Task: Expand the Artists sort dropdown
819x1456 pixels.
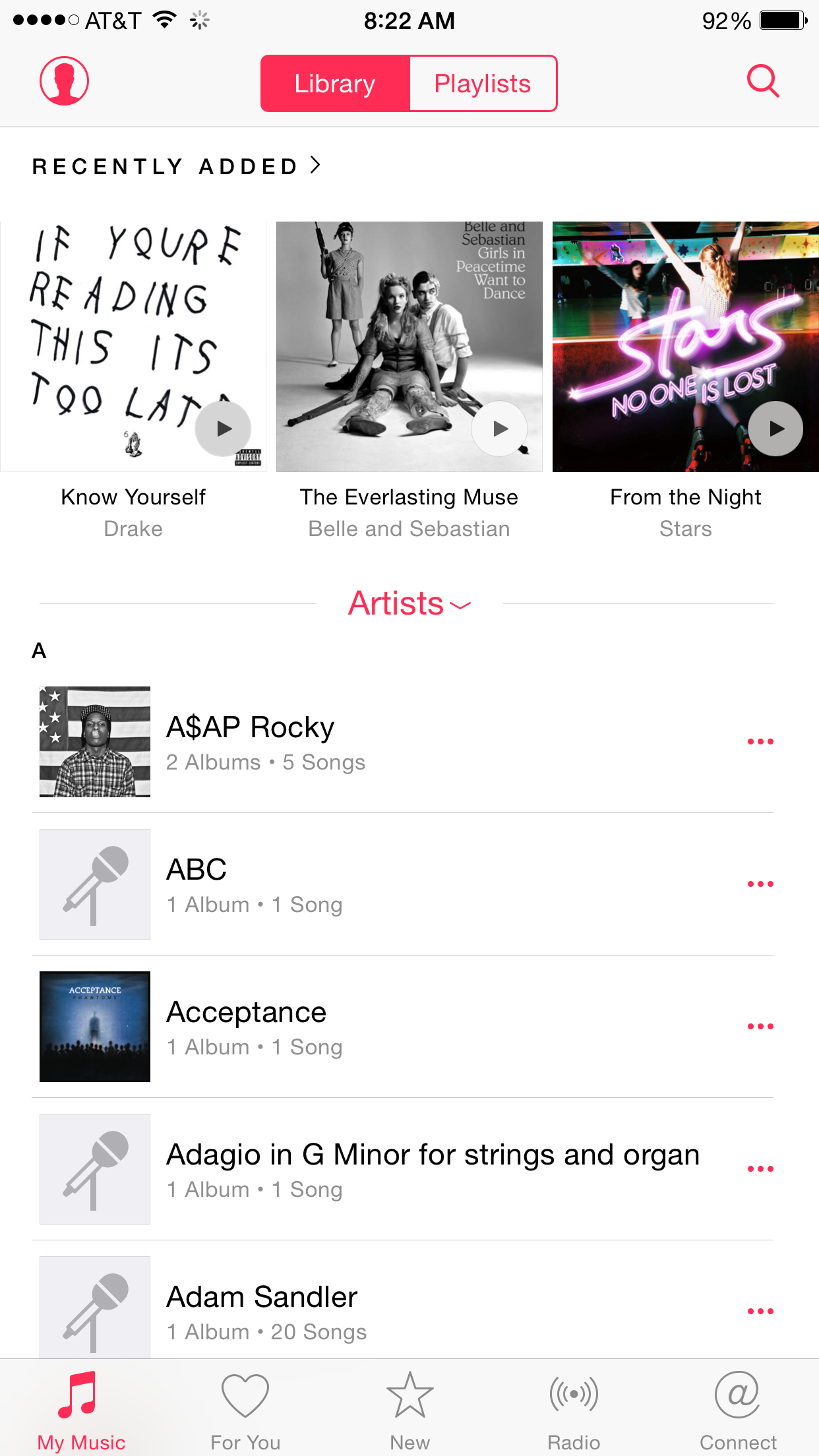Action: click(409, 603)
